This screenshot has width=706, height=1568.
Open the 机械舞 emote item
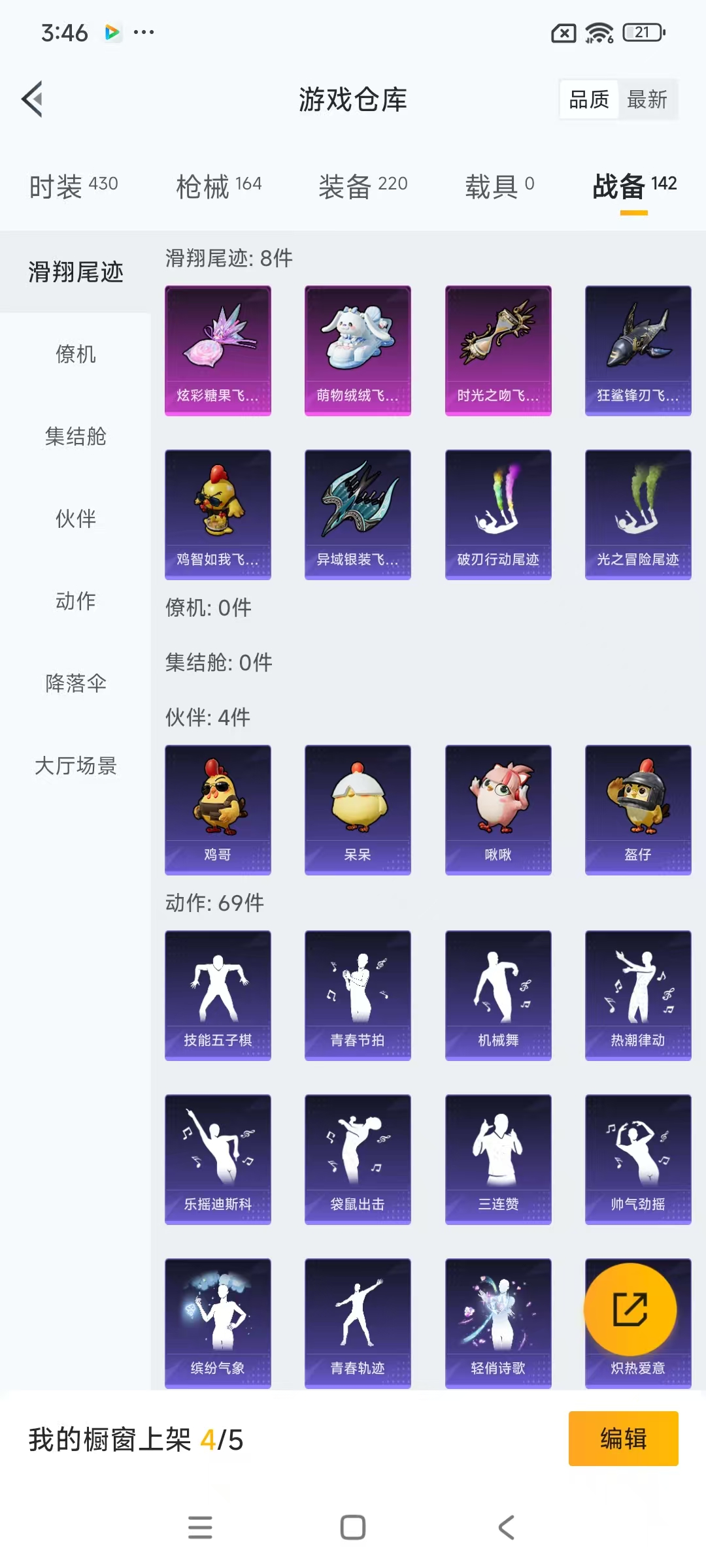(497, 994)
